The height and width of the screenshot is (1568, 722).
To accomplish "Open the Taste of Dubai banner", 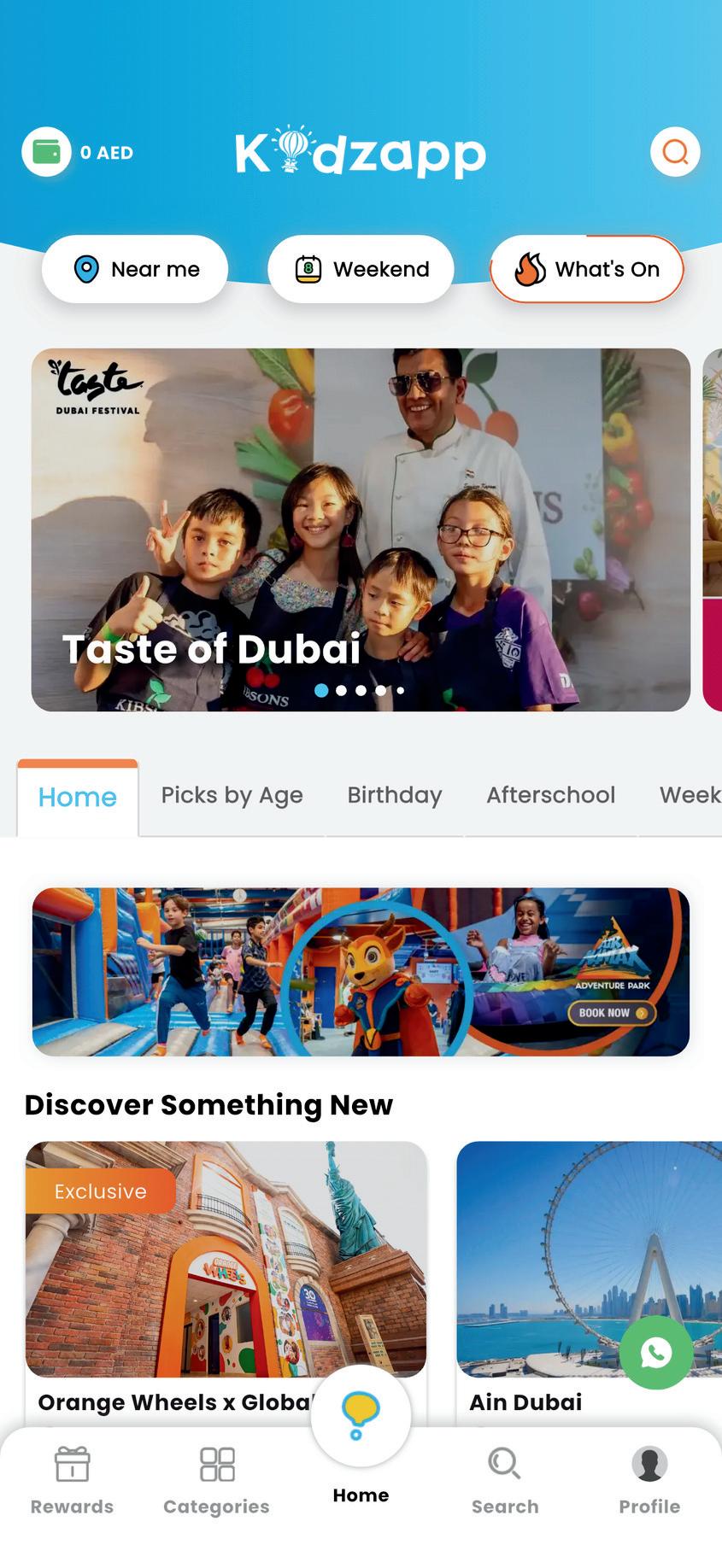I will [361, 529].
